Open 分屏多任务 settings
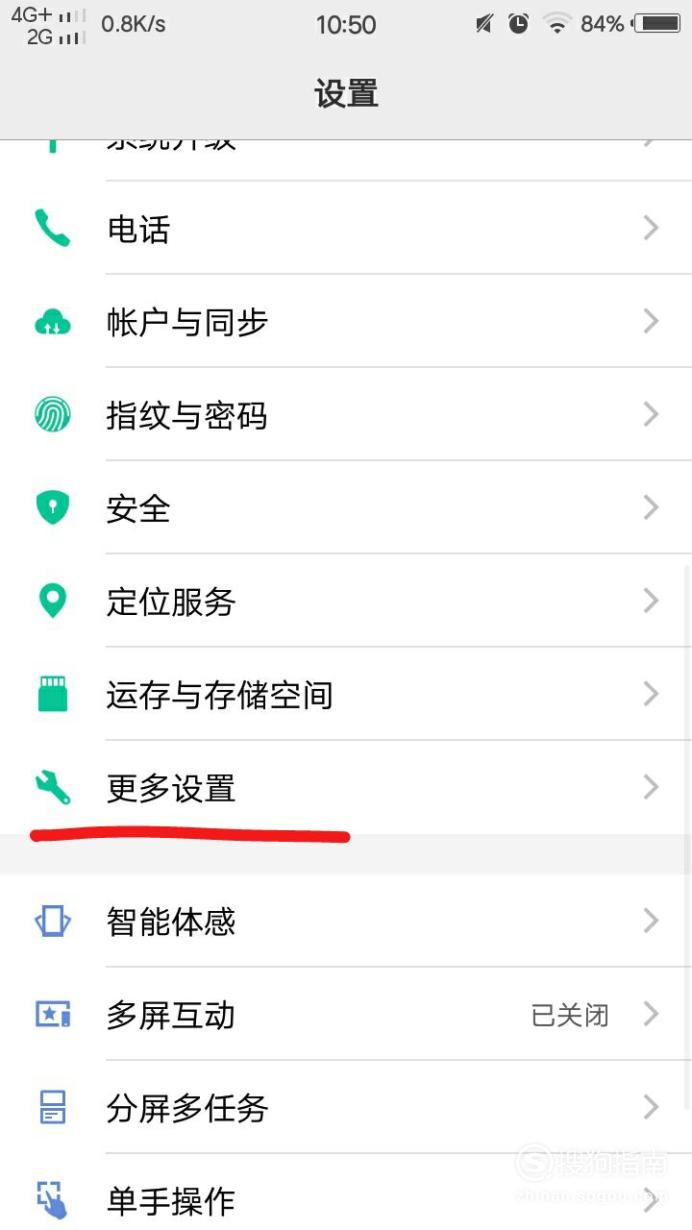This screenshot has width=692, height=1230. (x=346, y=1107)
